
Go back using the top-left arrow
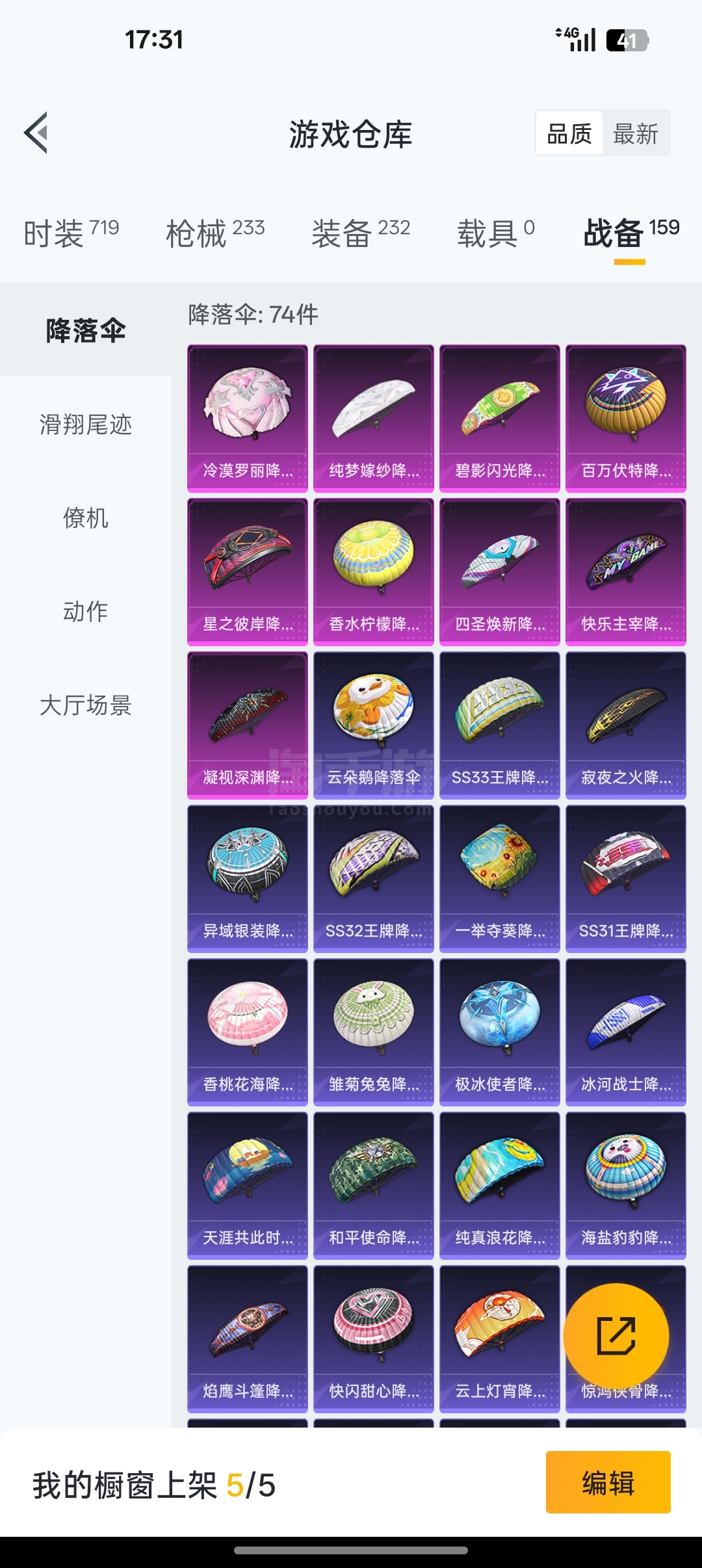(36, 133)
